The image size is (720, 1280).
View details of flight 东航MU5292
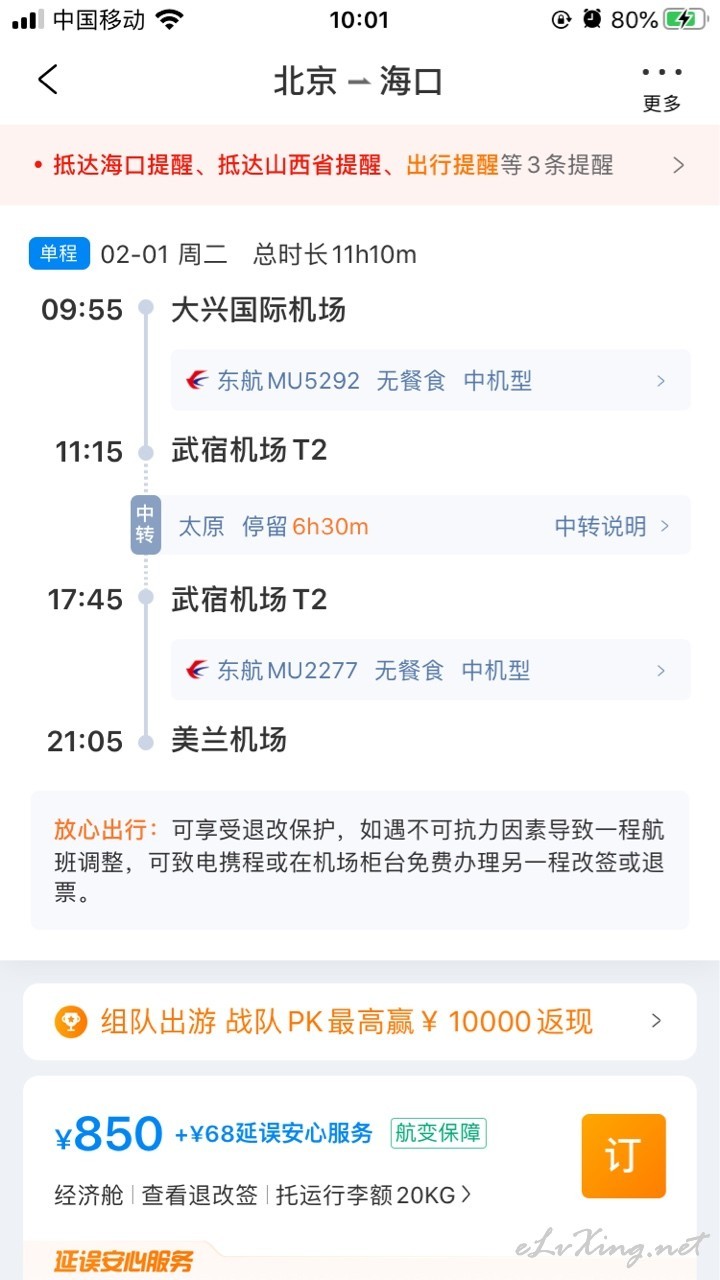[430, 381]
